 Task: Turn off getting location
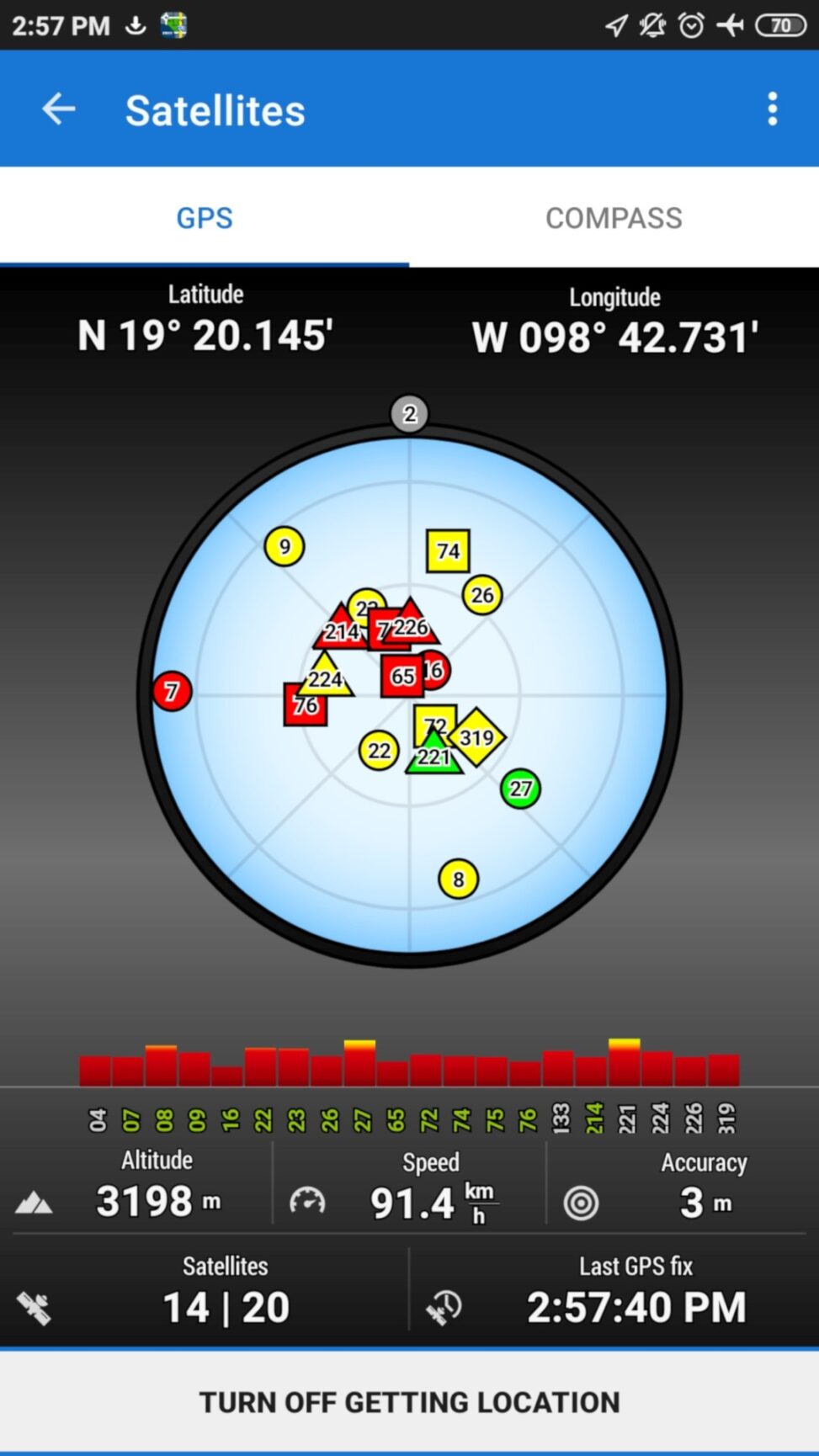tap(409, 1402)
